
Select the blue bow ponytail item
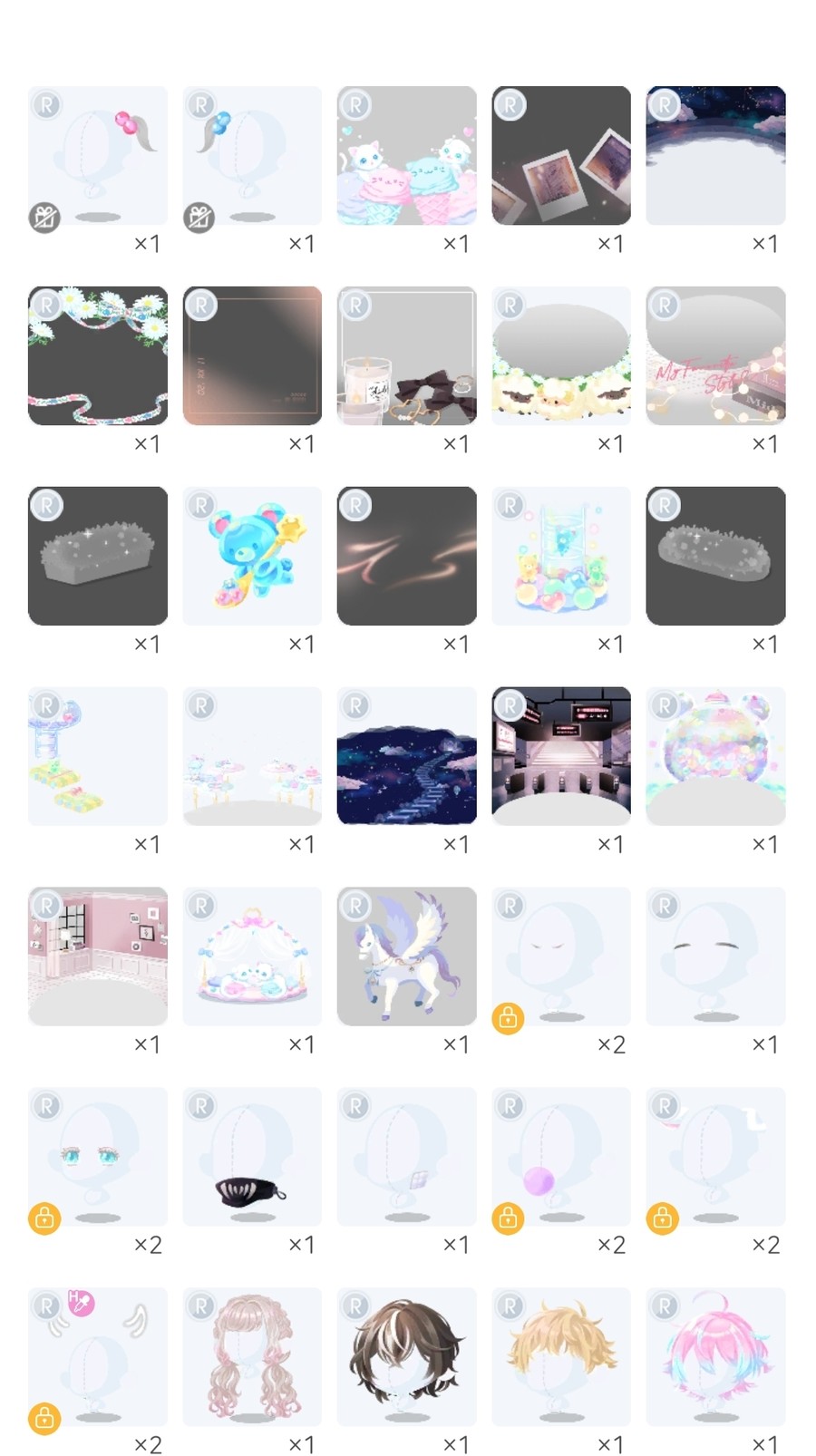[252, 155]
